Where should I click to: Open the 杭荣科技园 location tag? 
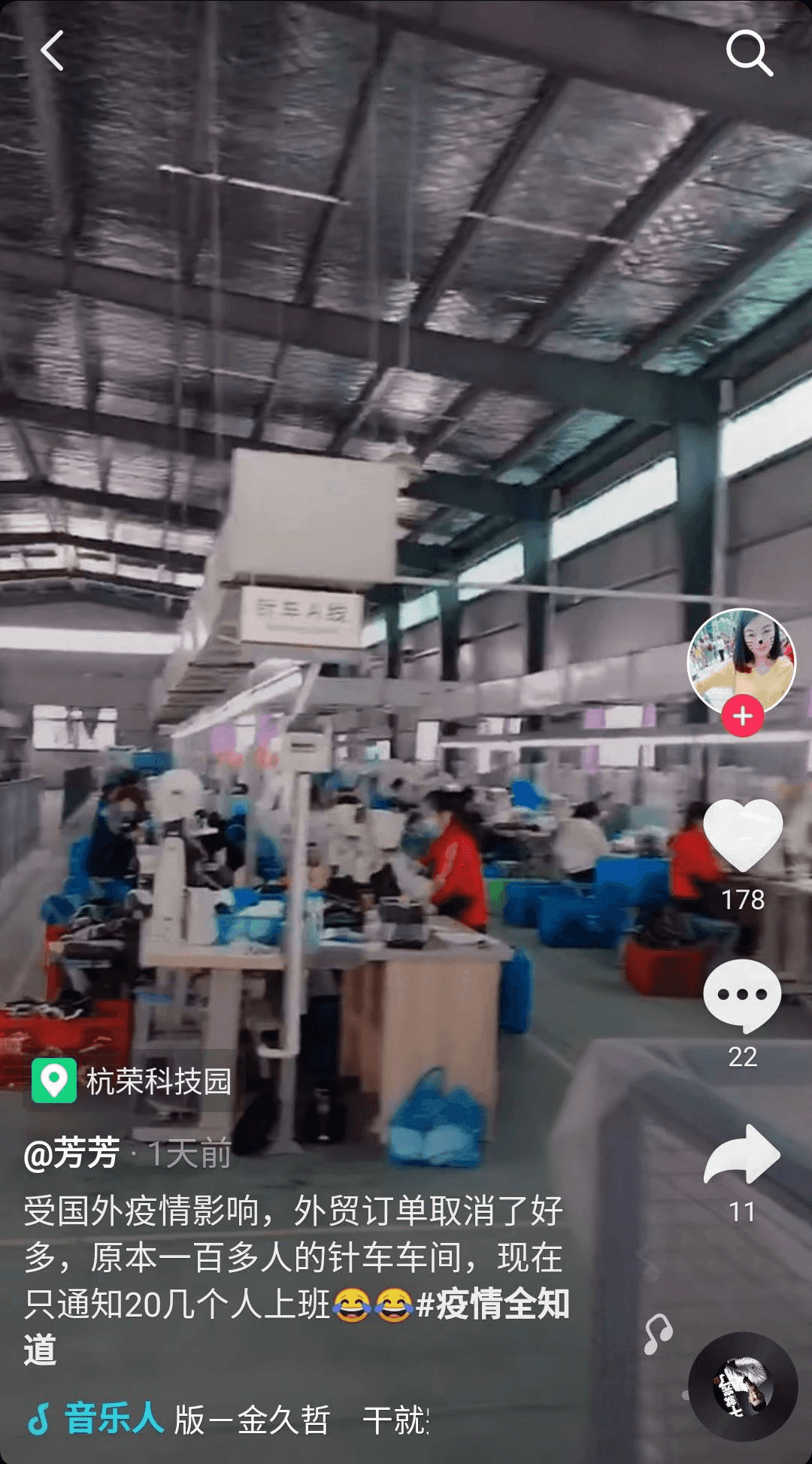[132, 1081]
